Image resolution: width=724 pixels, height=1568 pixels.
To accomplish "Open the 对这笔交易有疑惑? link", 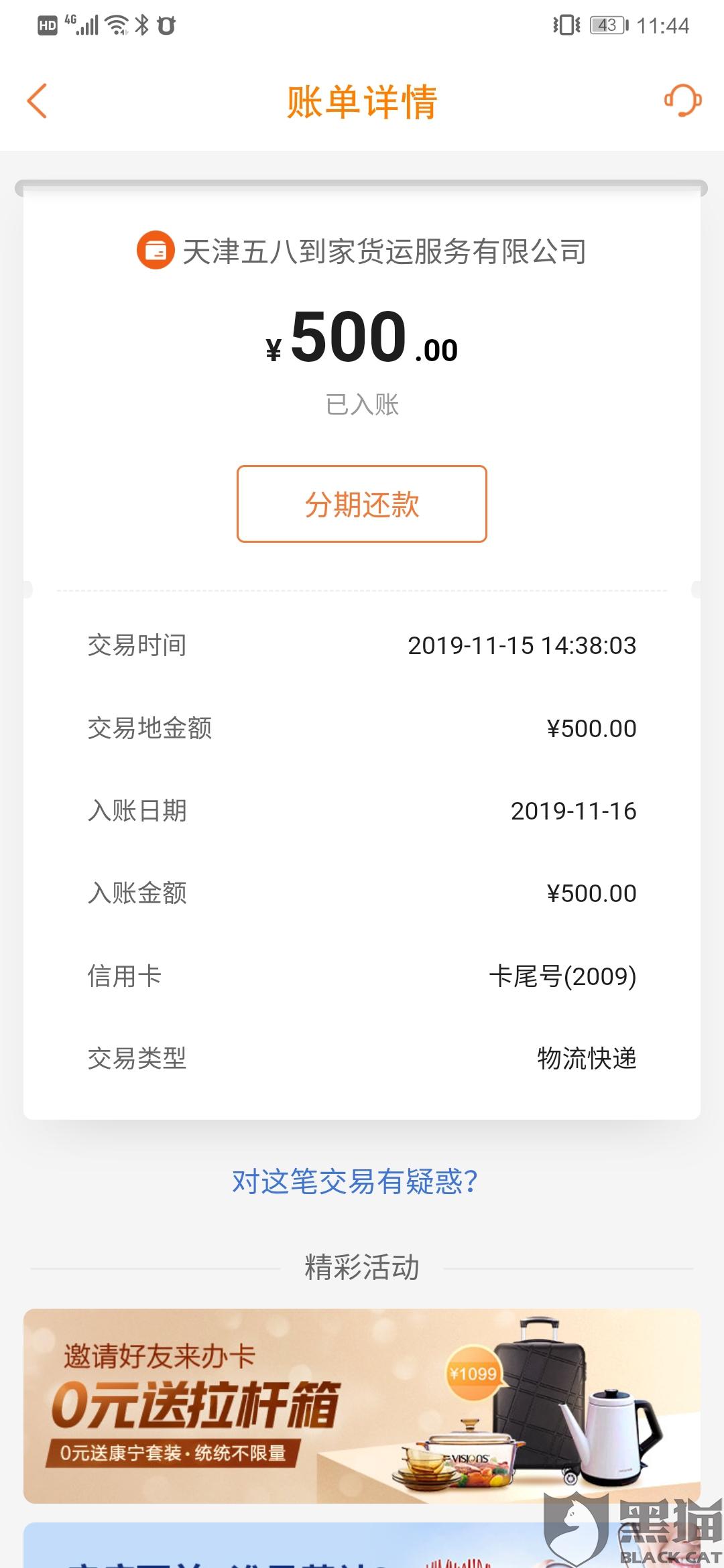I will (355, 1181).
